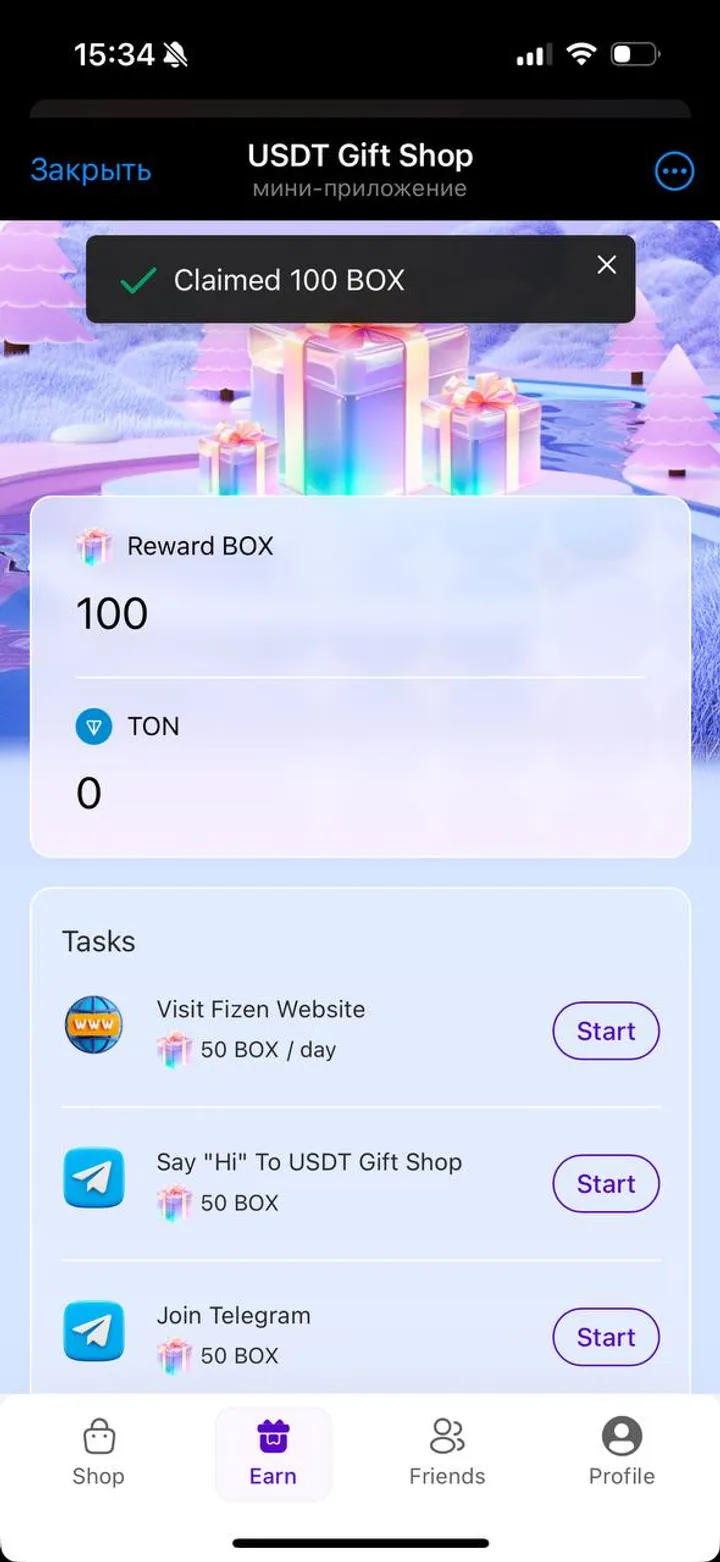
Task: Open the Profile icon
Action: point(621,1434)
